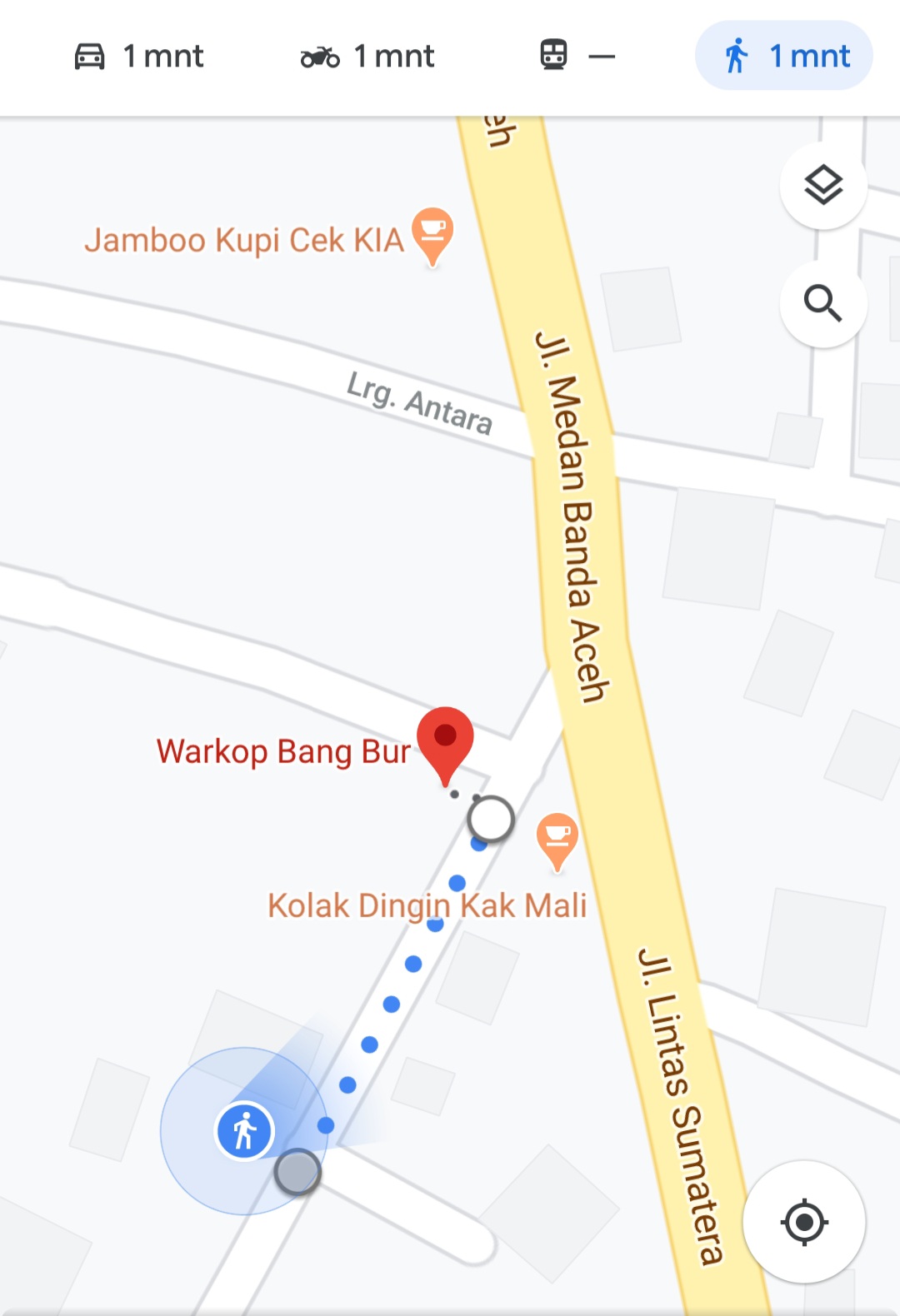Select the walking travel mode
The image size is (900, 1316).
pos(783,57)
